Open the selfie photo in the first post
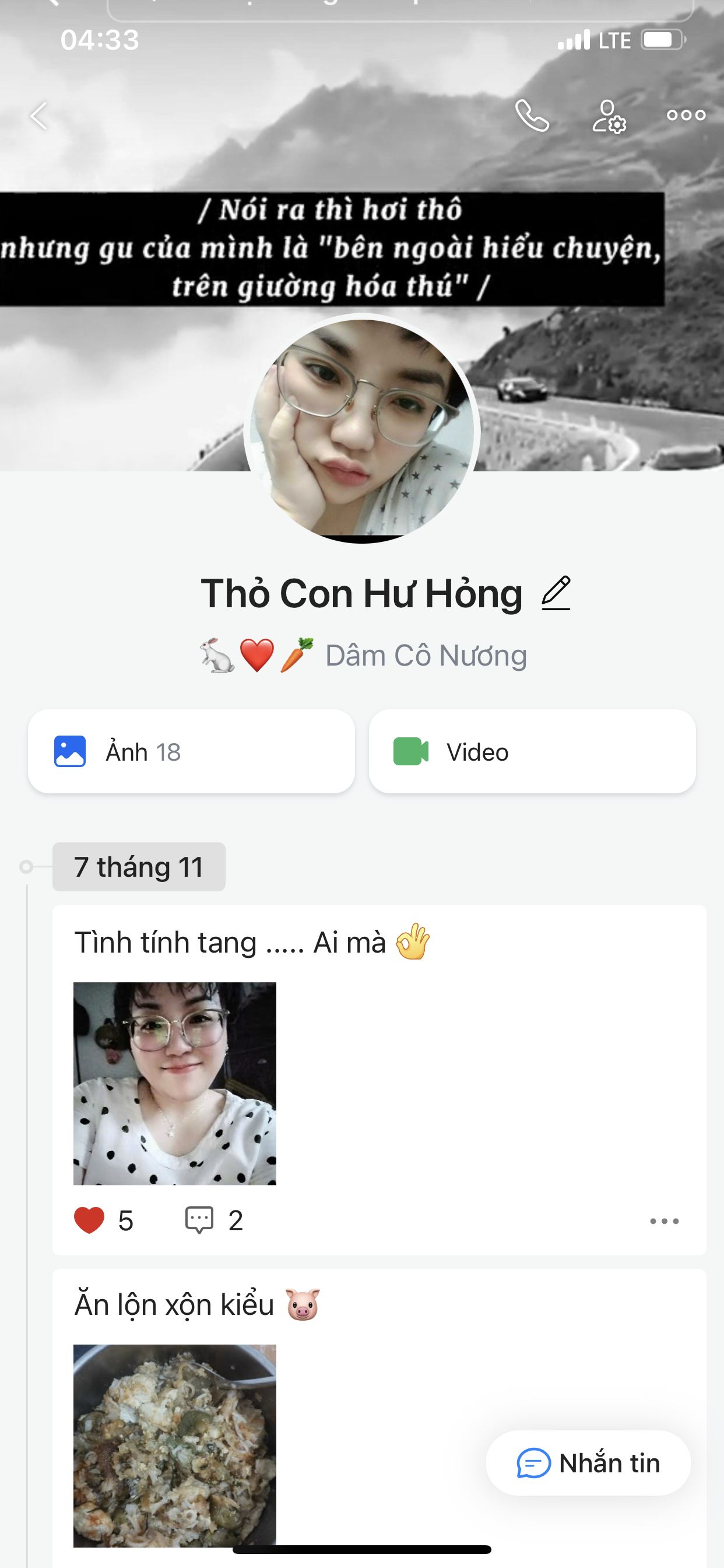The image size is (724, 1568). point(175,1083)
